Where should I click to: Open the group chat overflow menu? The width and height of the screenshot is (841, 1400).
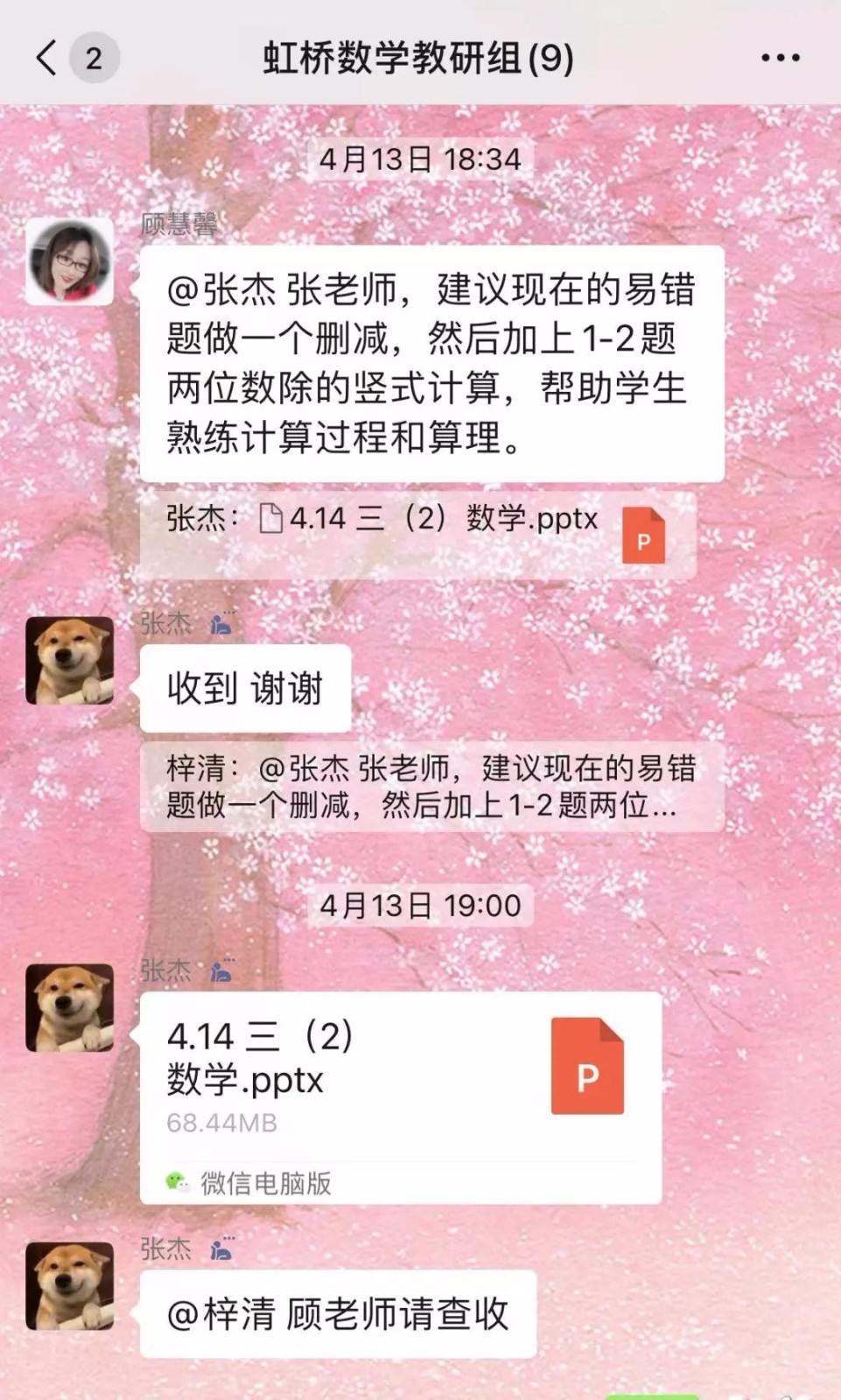780,59
